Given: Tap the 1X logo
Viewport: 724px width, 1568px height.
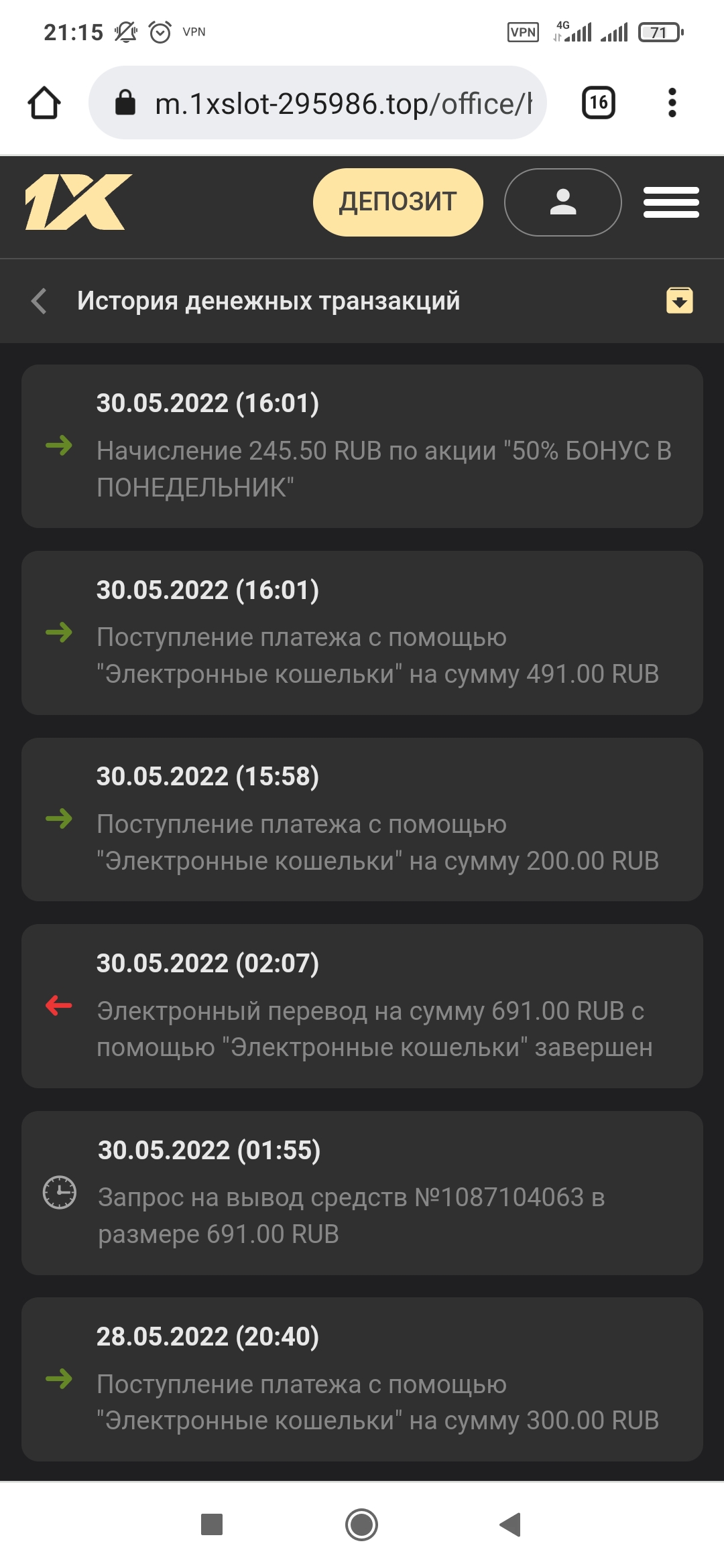Looking at the screenshot, I should (x=78, y=202).
